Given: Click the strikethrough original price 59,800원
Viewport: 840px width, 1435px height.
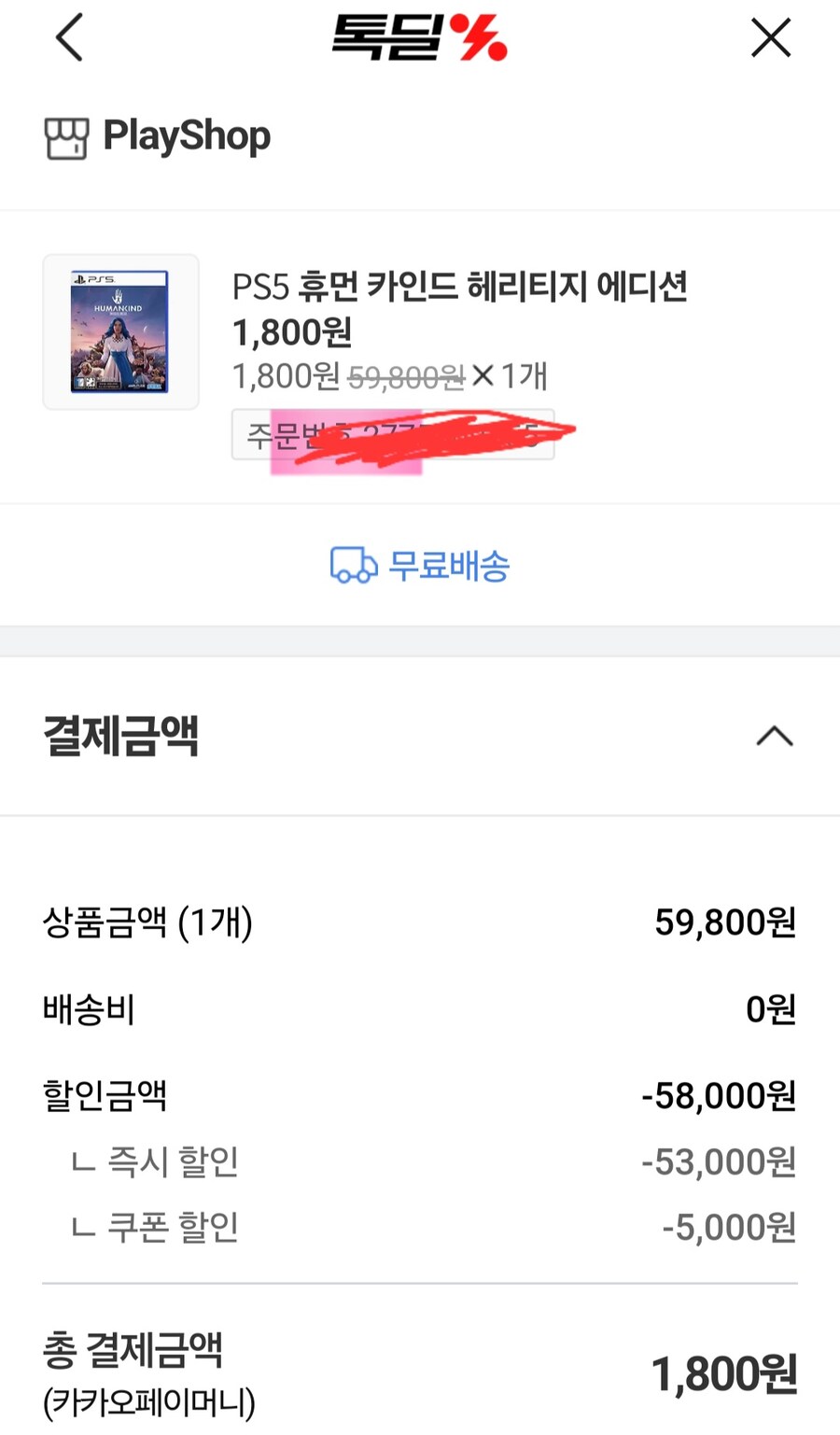Looking at the screenshot, I should 408,376.
